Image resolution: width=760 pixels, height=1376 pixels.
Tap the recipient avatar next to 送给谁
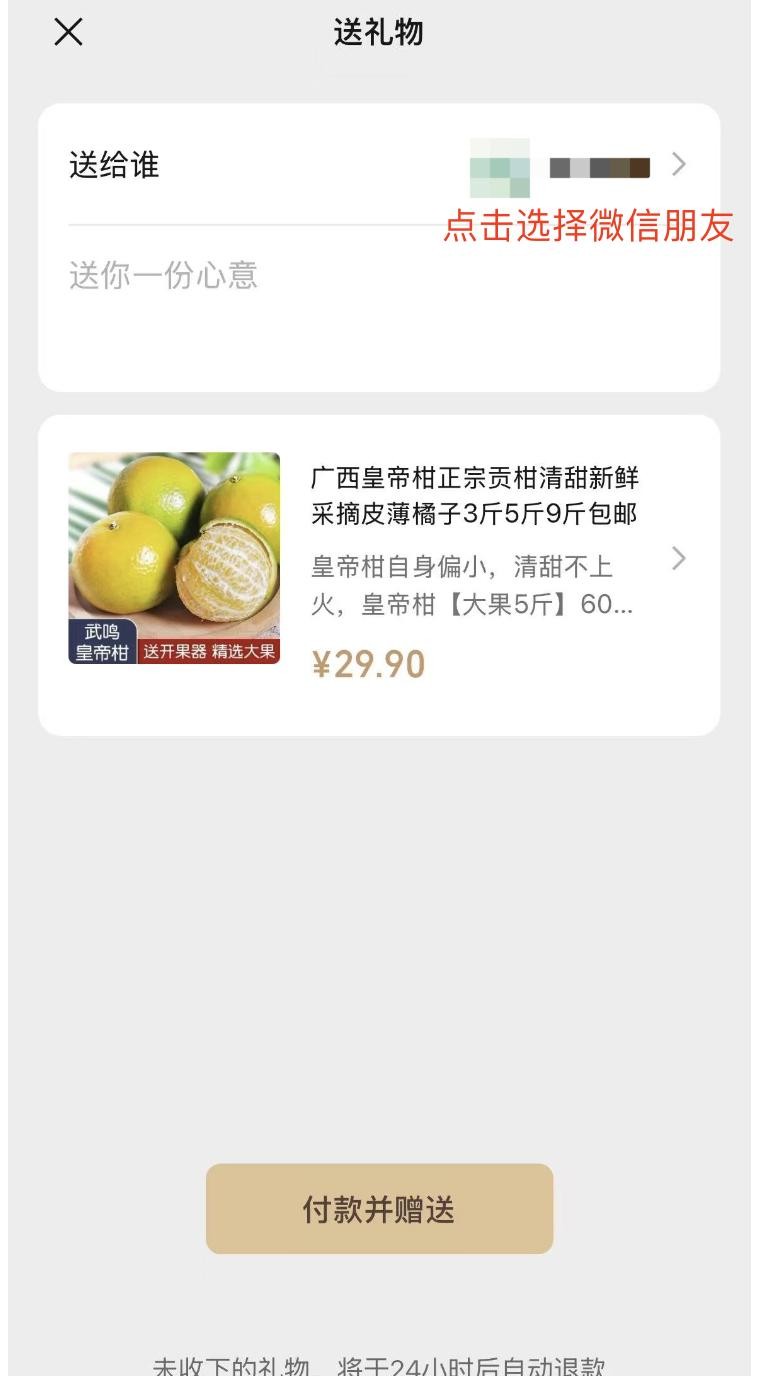point(497,166)
